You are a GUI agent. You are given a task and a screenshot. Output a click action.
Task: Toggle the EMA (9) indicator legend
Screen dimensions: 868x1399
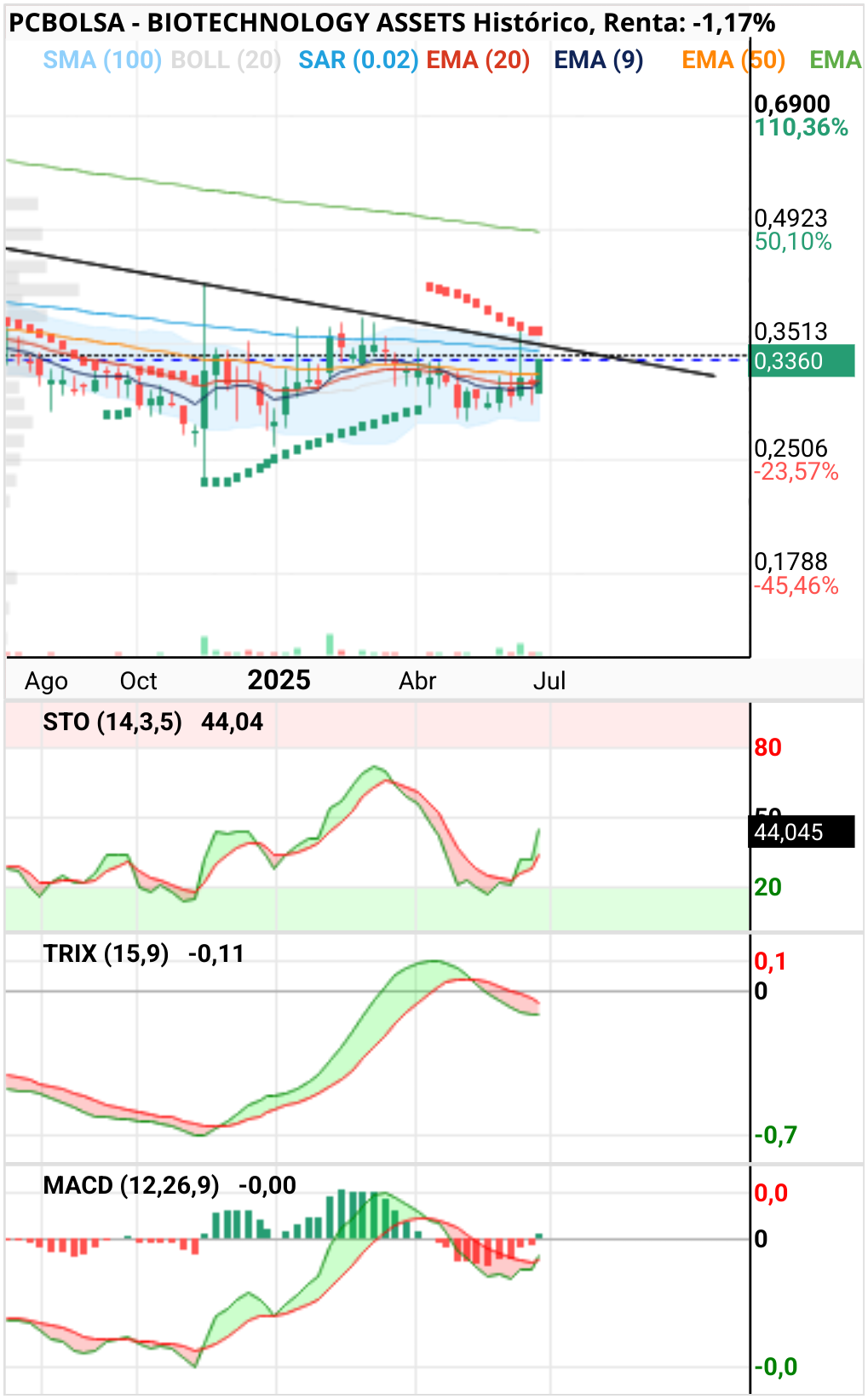[x=599, y=60]
